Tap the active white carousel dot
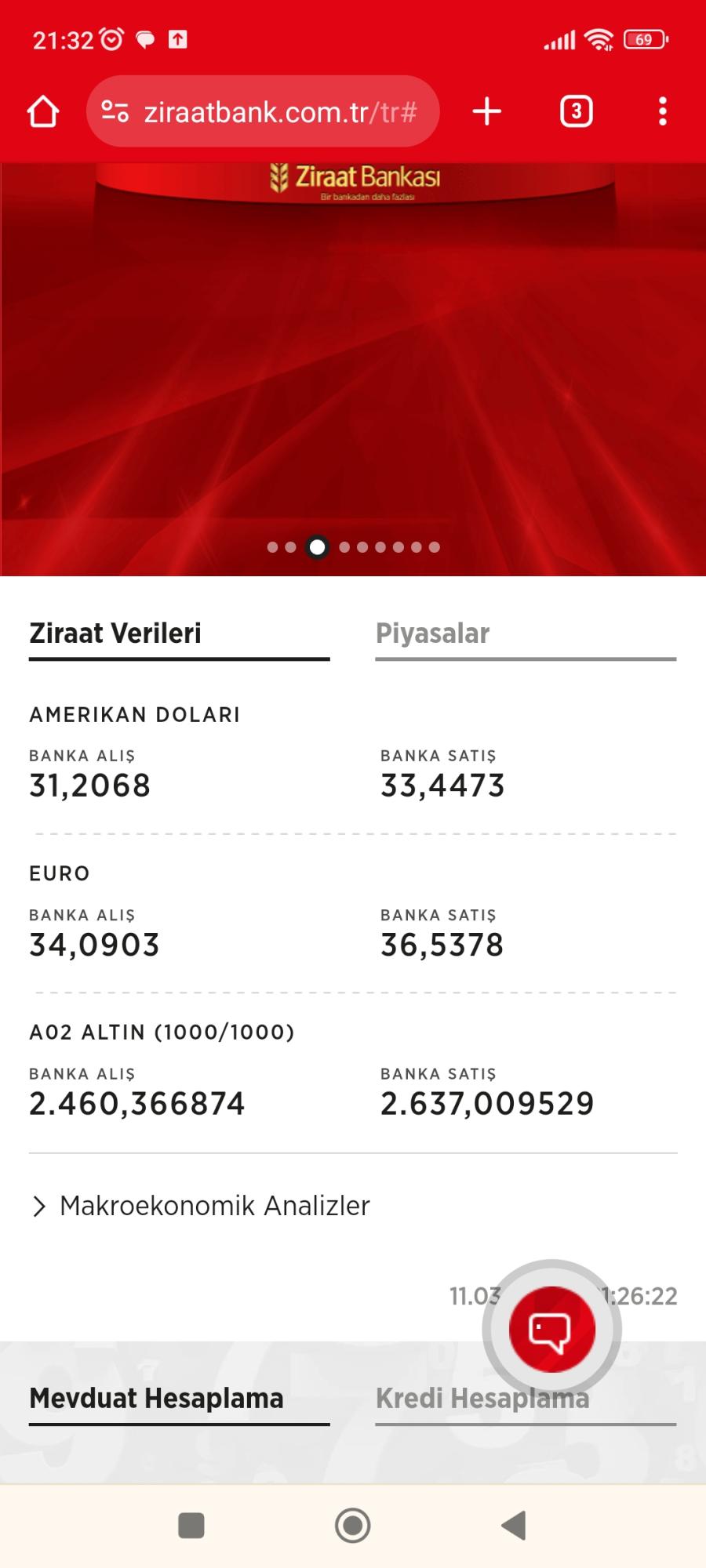Screen dimensions: 706x1568 click(317, 547)
